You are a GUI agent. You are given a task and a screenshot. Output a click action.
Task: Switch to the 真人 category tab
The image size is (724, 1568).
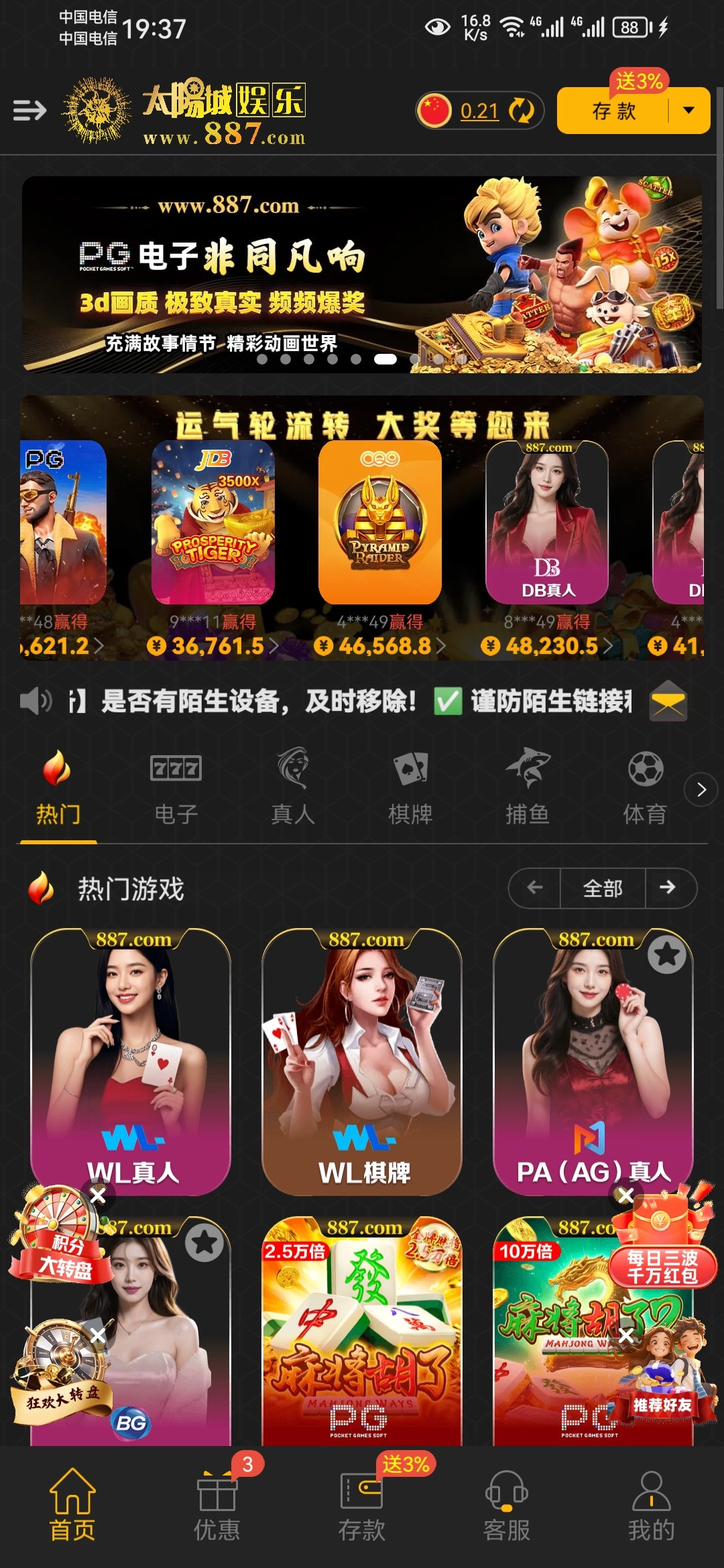click(293, 787)
